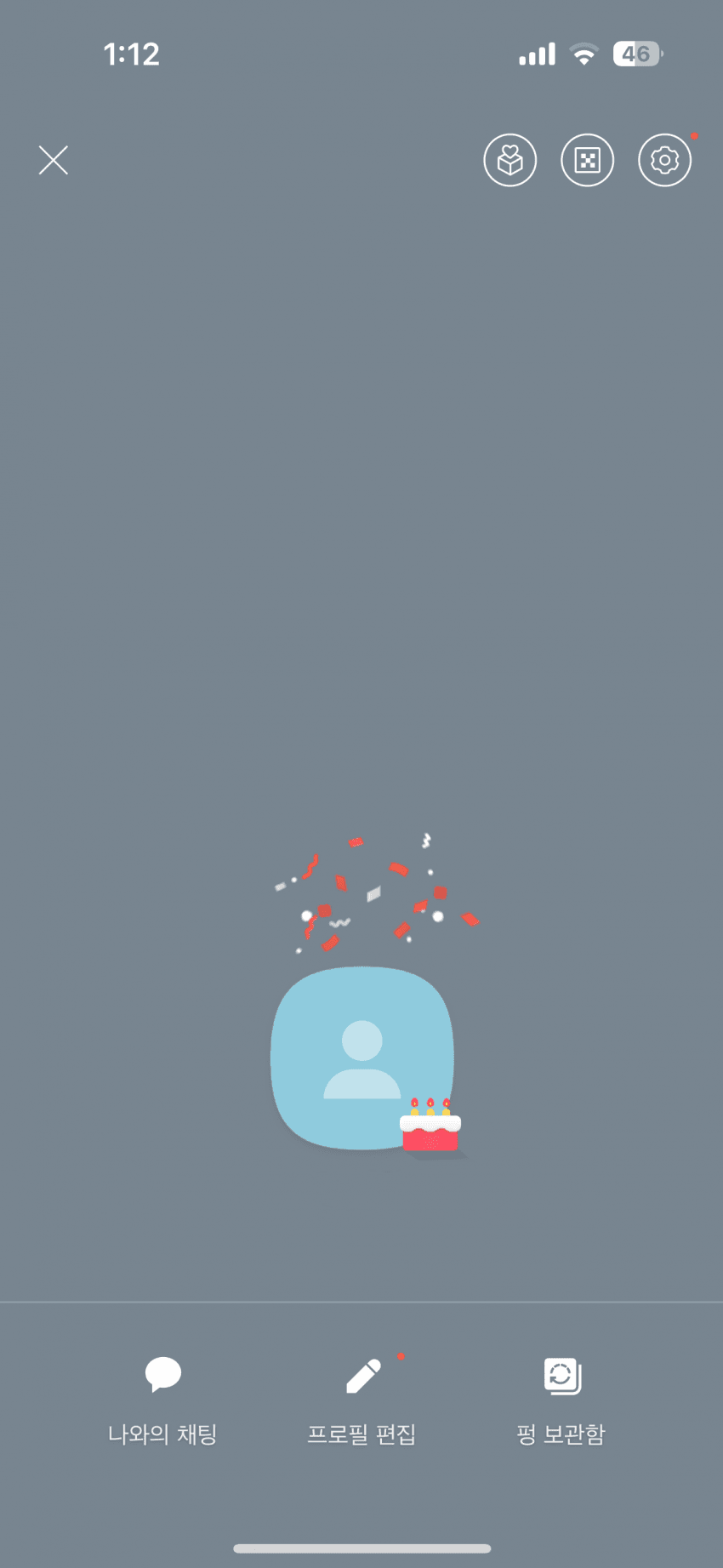Open 프로필 편집 to edit profile
Image resolution: width=723 pixels, height=1568 pixels.
(361, 1400)
